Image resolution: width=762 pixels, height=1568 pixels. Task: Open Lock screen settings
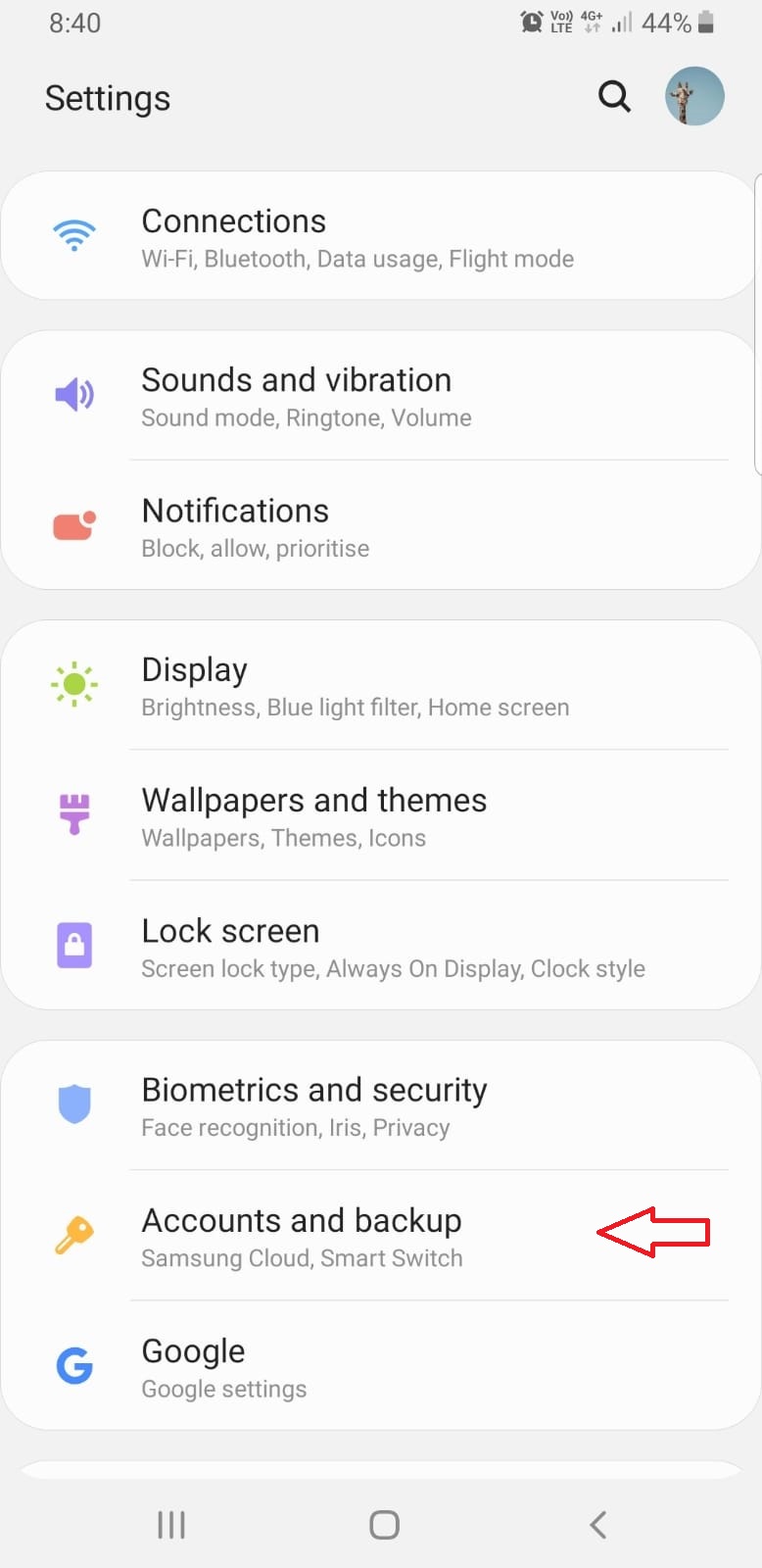pos(380,947)
